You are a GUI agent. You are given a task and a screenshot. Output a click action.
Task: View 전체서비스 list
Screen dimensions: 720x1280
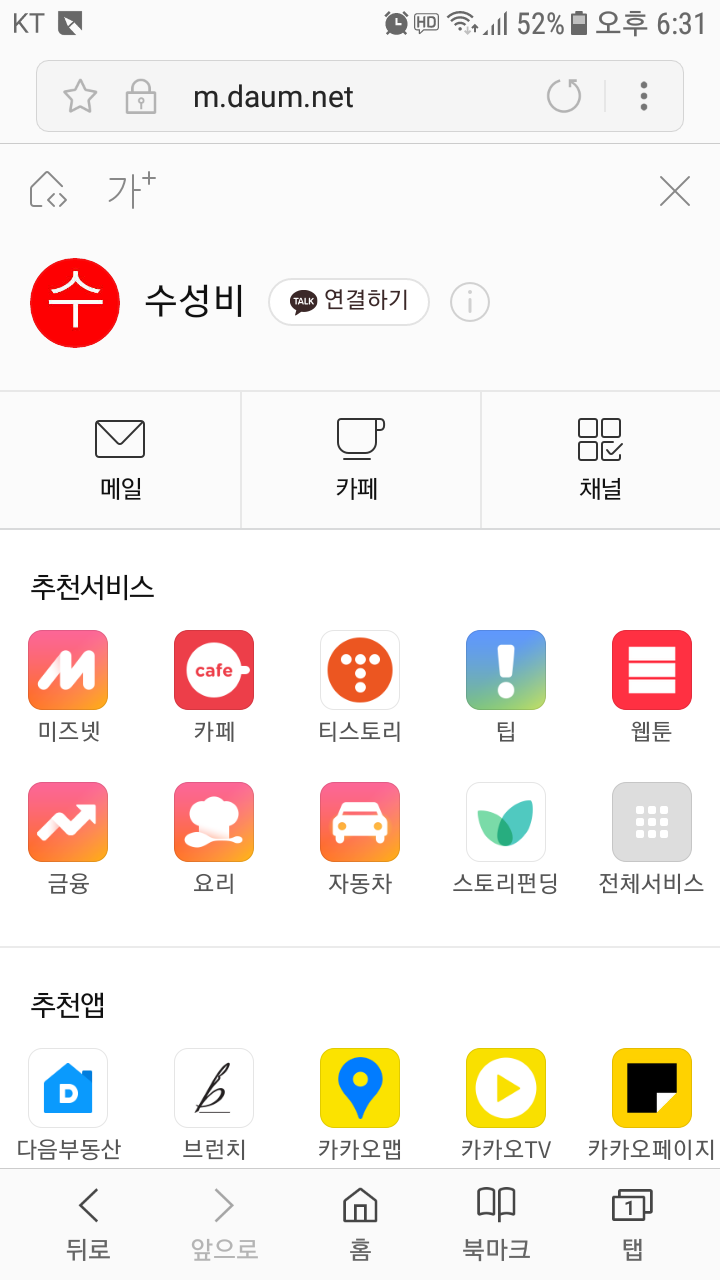click(x=652, y=840)
